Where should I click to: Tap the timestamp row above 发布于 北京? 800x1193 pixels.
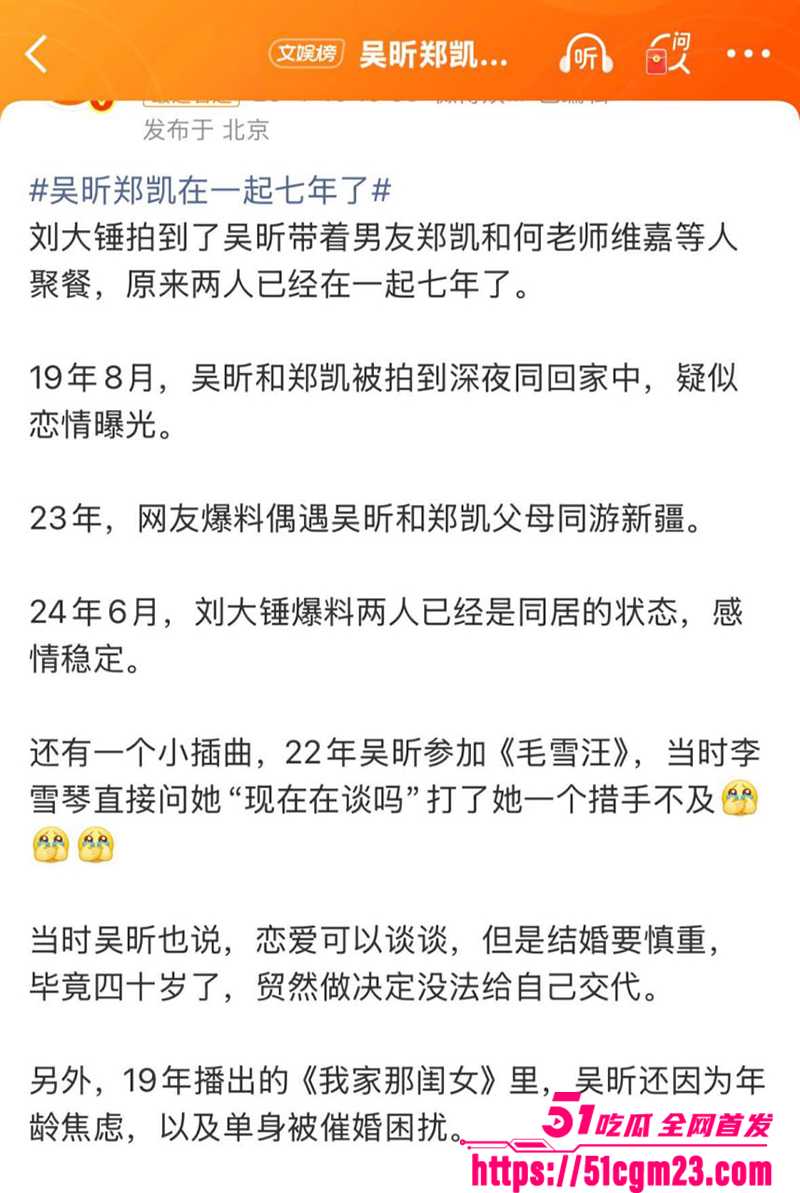(x=400, y=97)
